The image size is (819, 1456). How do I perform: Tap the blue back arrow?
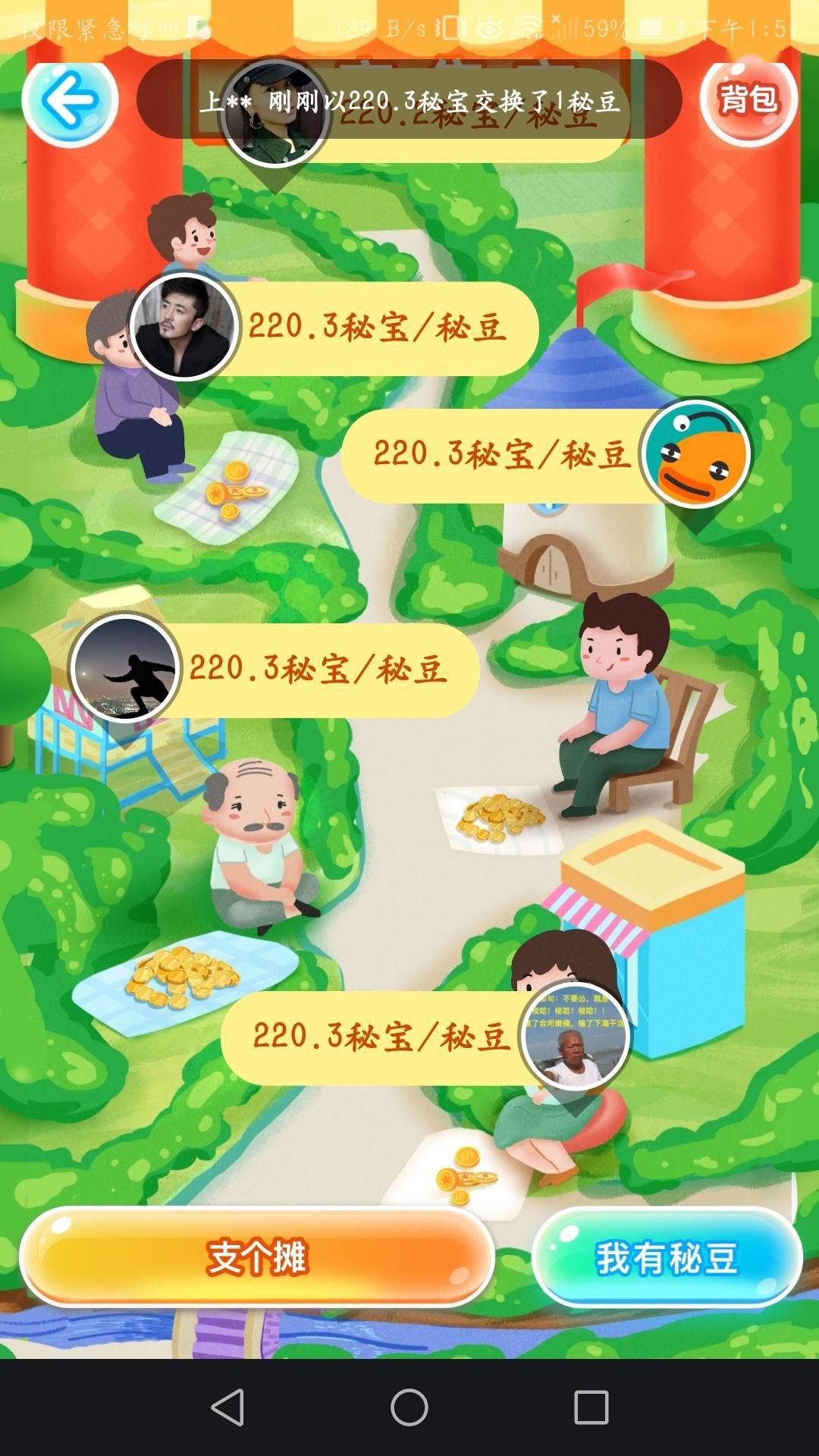tap(70, 101)
